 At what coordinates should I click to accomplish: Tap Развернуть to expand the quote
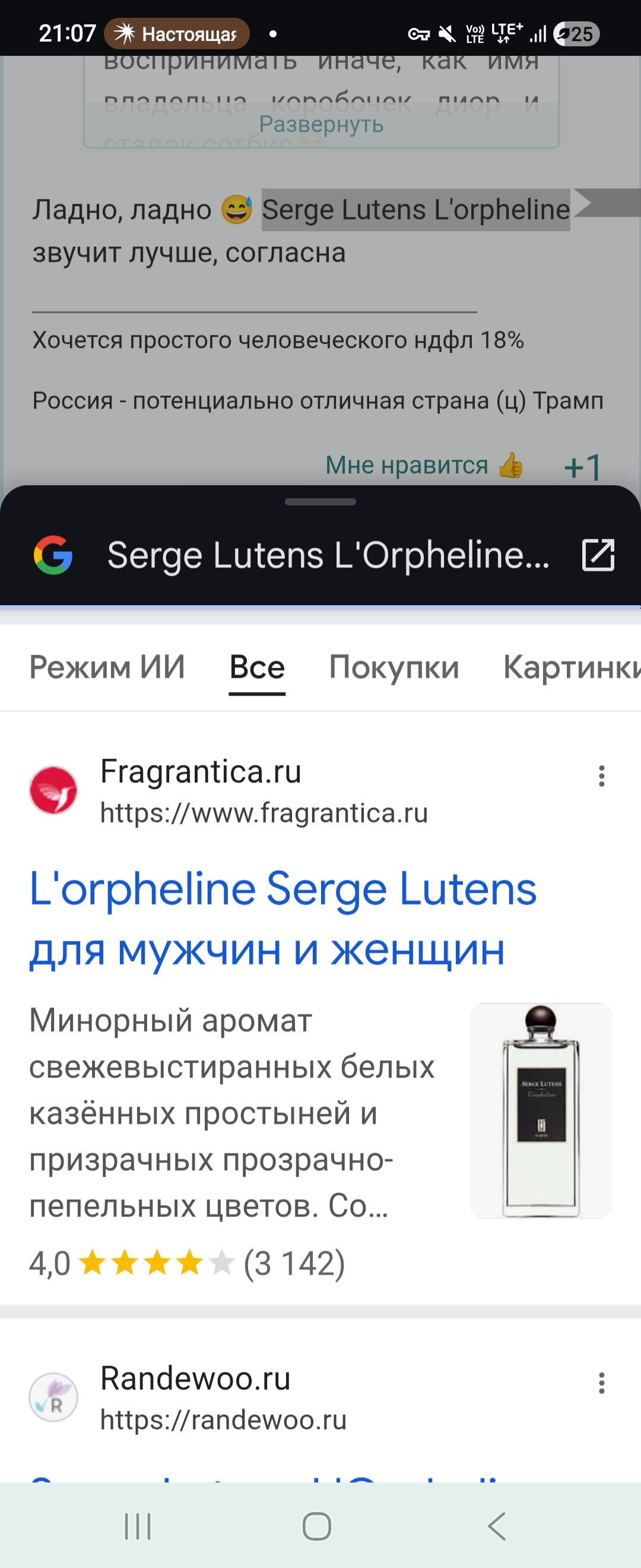point(321,125)
